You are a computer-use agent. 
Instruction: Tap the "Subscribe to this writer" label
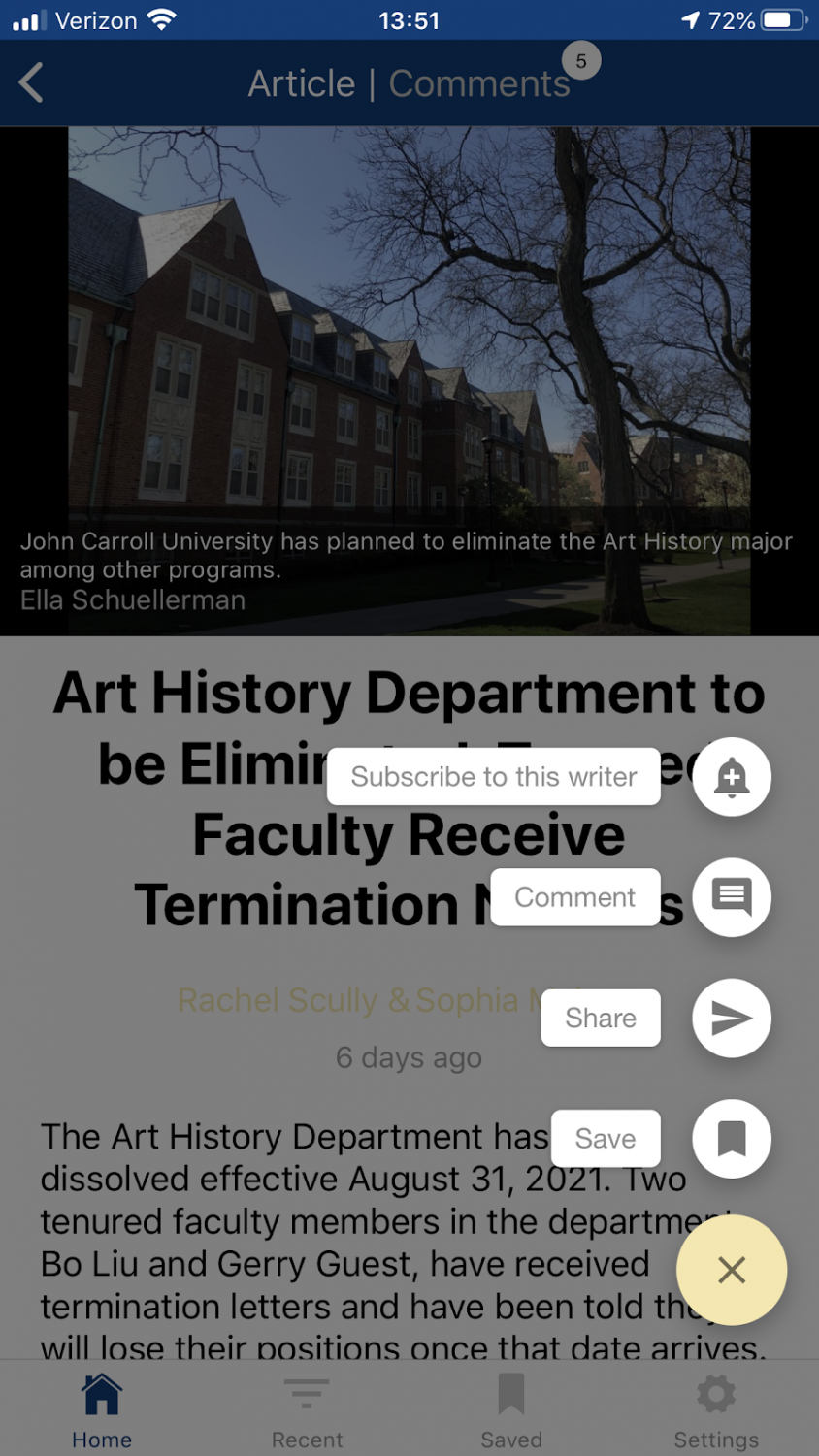(x=494, y=776)
